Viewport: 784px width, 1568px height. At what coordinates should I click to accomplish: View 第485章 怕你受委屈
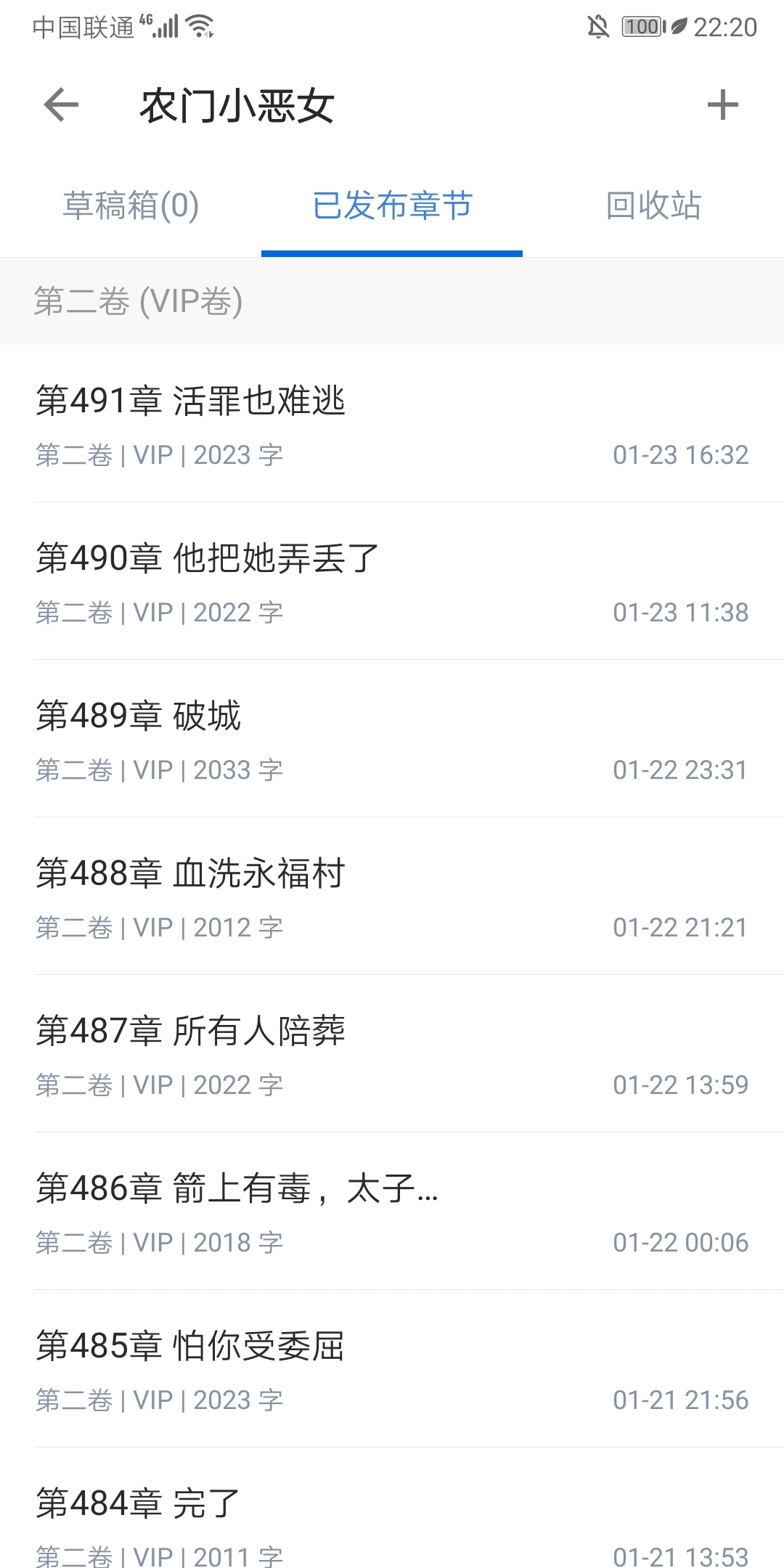click(x=392, y=1370)
